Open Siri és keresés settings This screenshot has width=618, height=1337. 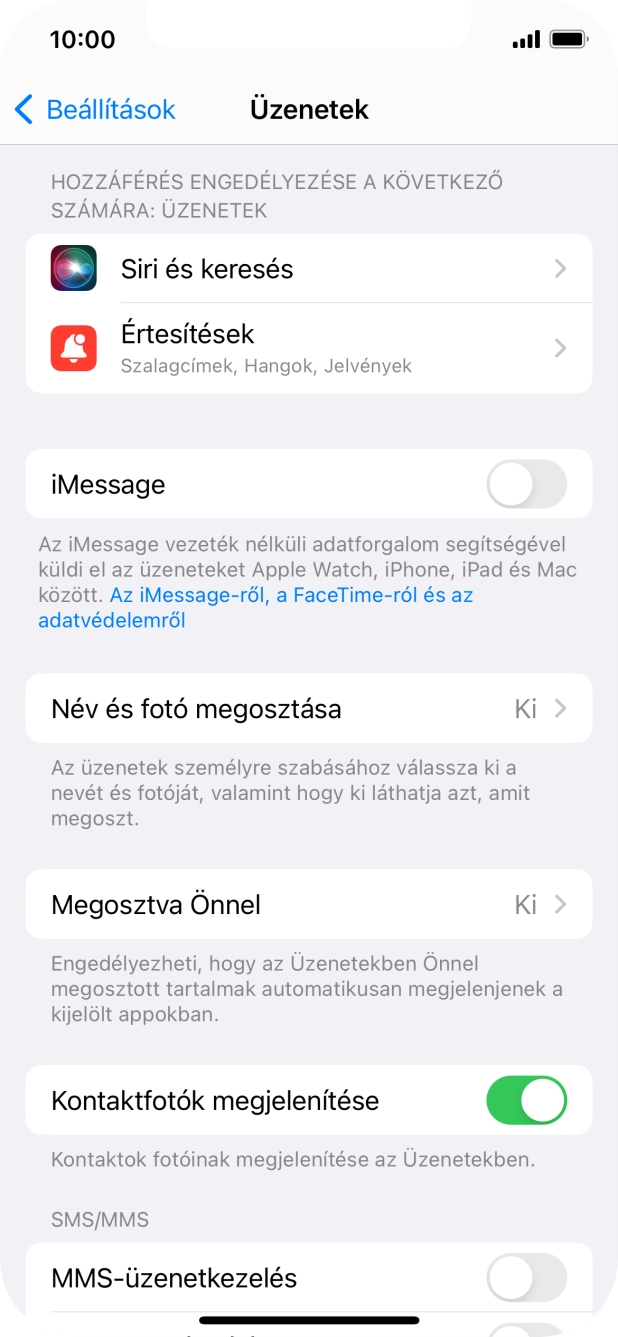pyautogui.click(x=308, y=269)
